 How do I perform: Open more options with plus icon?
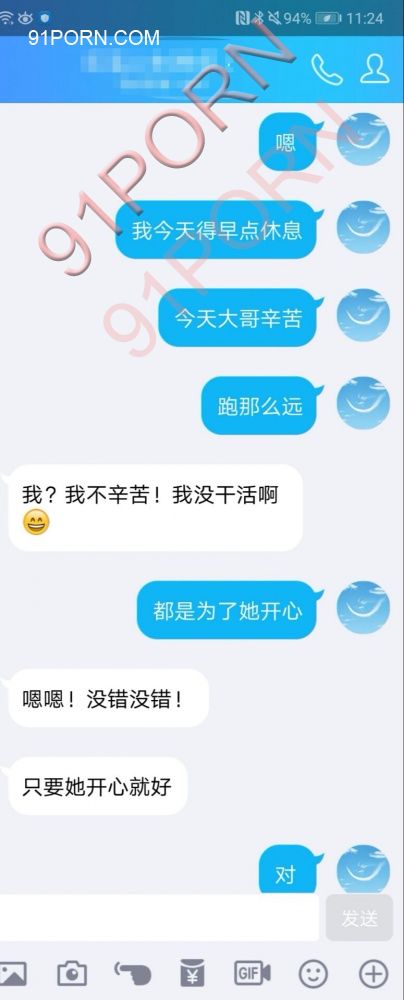pos(374,973)
